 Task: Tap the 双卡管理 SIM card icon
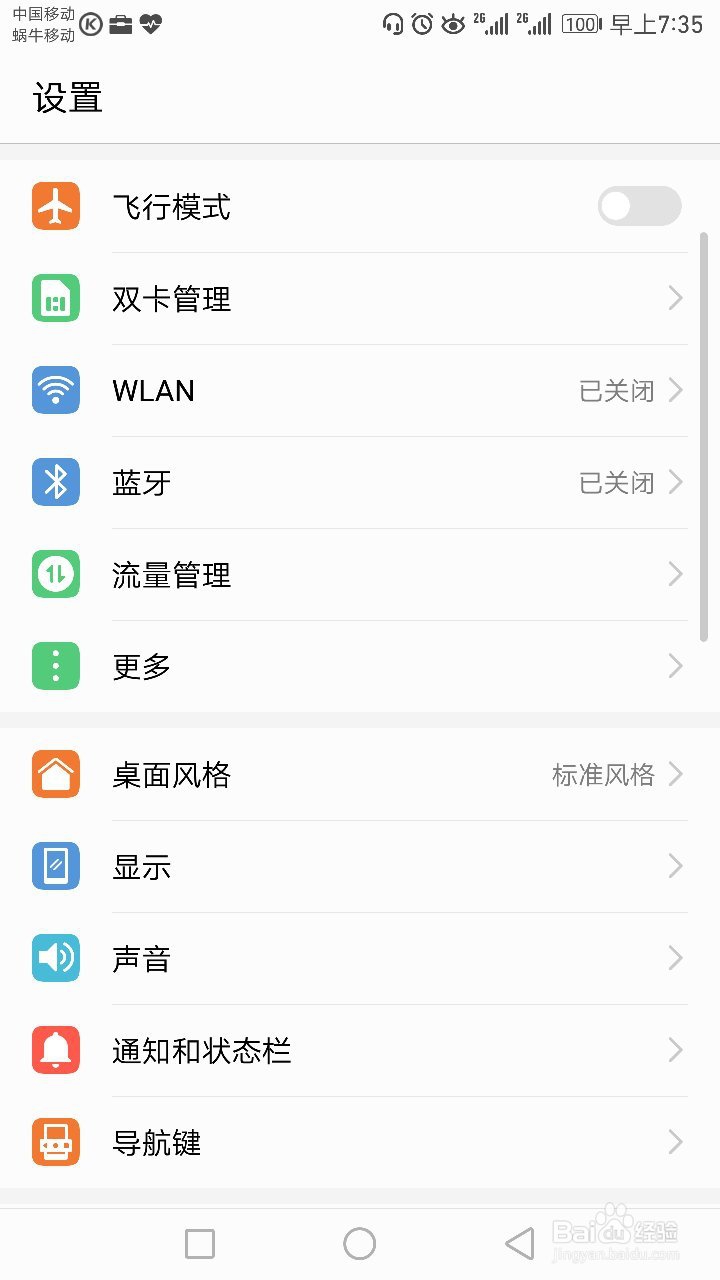55,298
